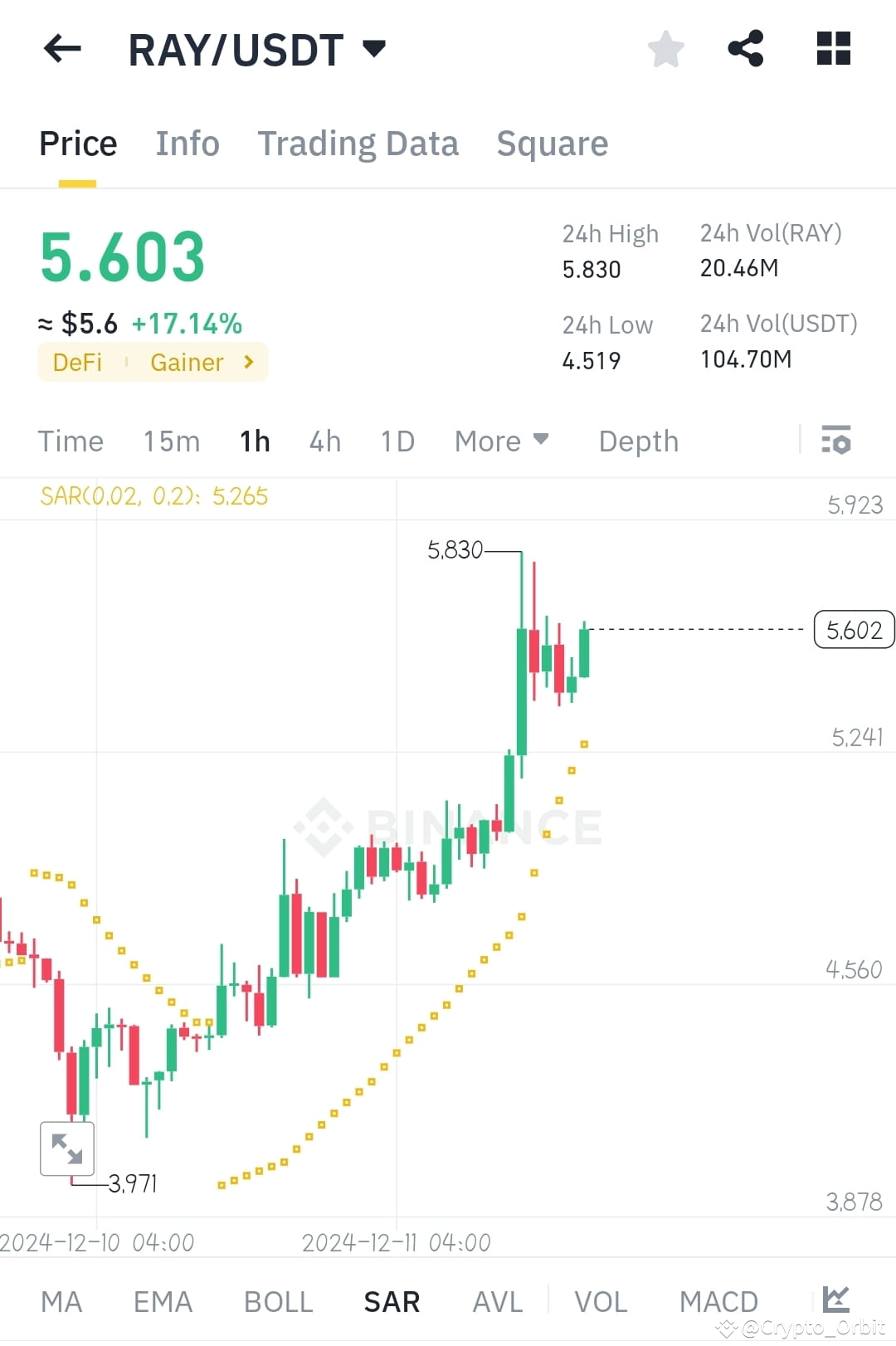Enable the MACD indicator

click(718, 1300)
